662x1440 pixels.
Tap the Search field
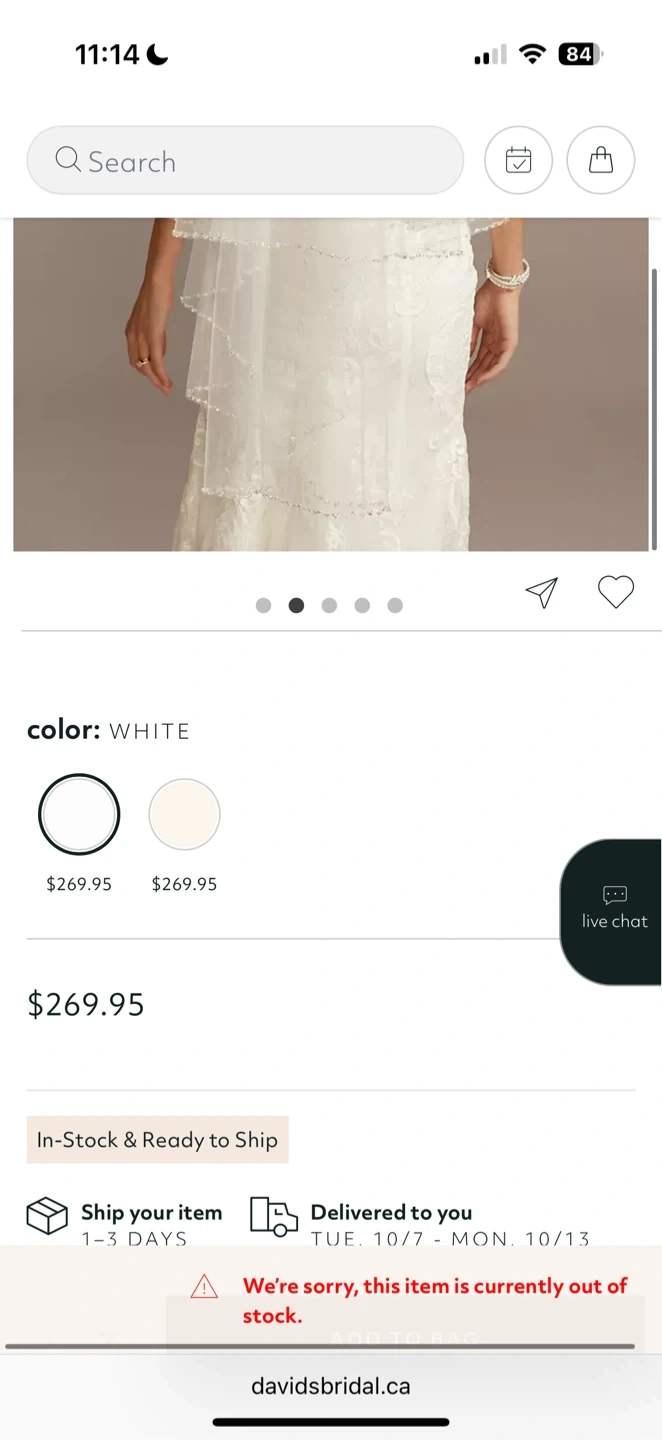coord(245,160)
